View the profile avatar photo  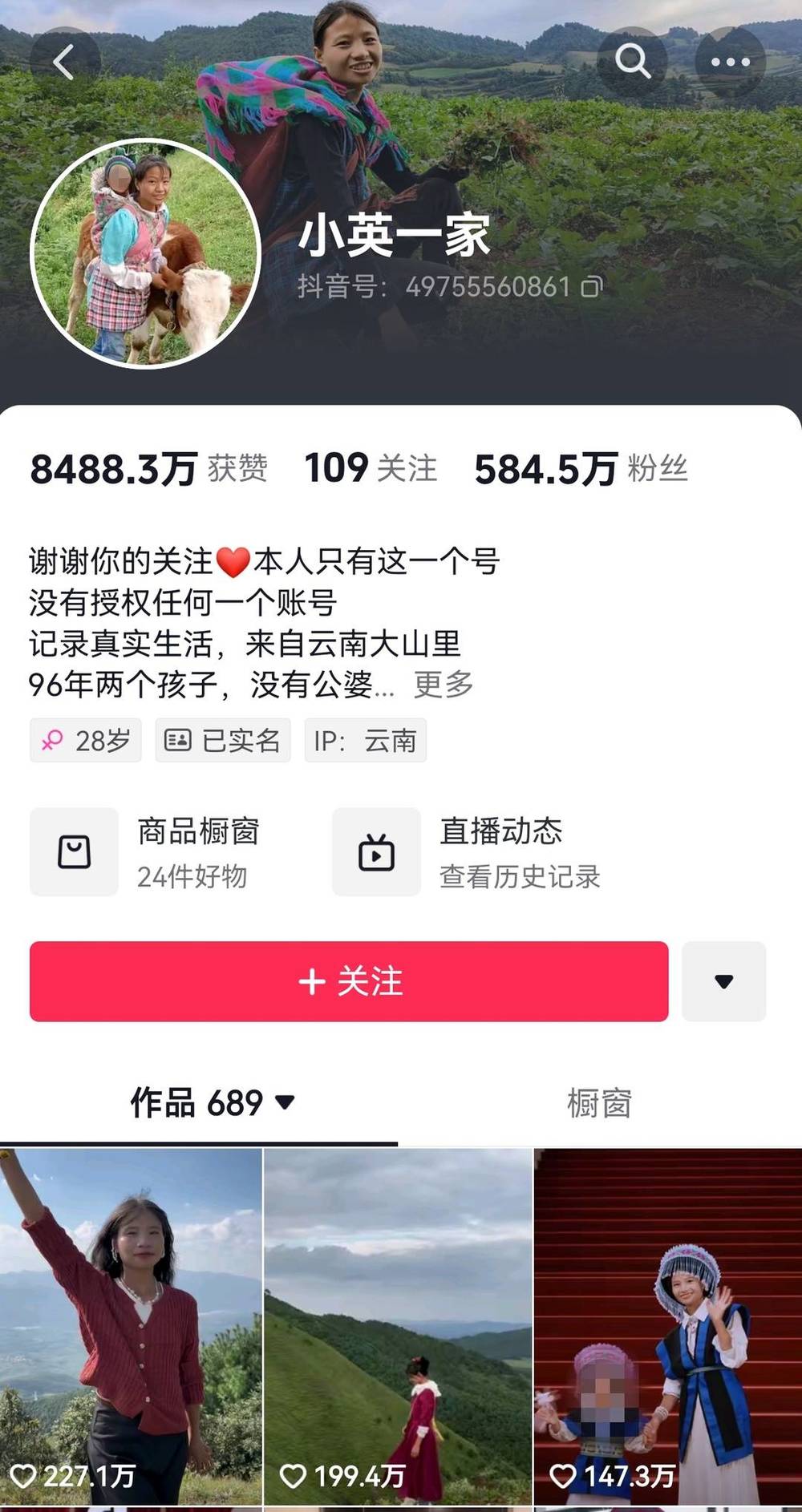point(145,253)
